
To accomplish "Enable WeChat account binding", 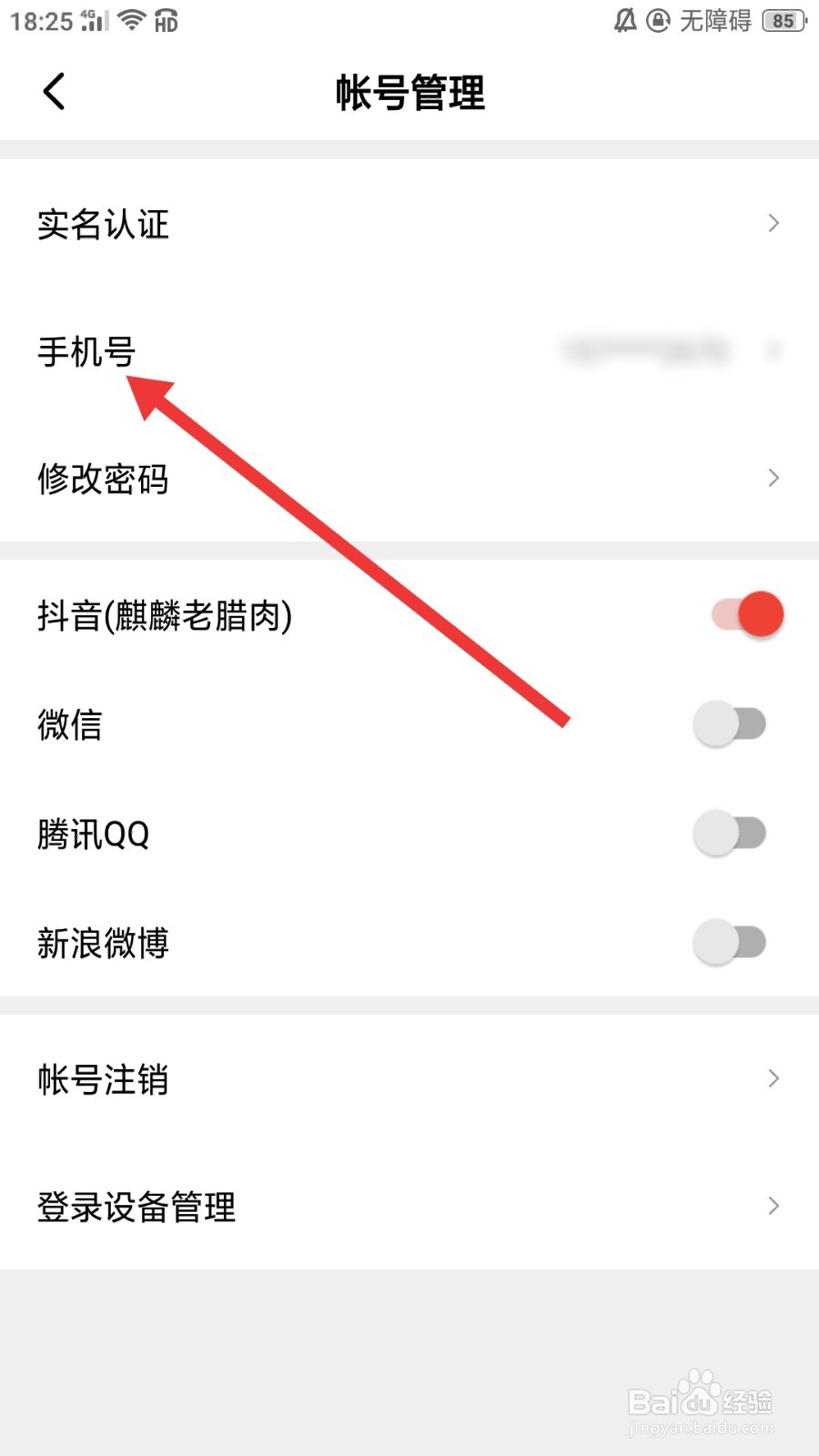I will coord(731,723).
